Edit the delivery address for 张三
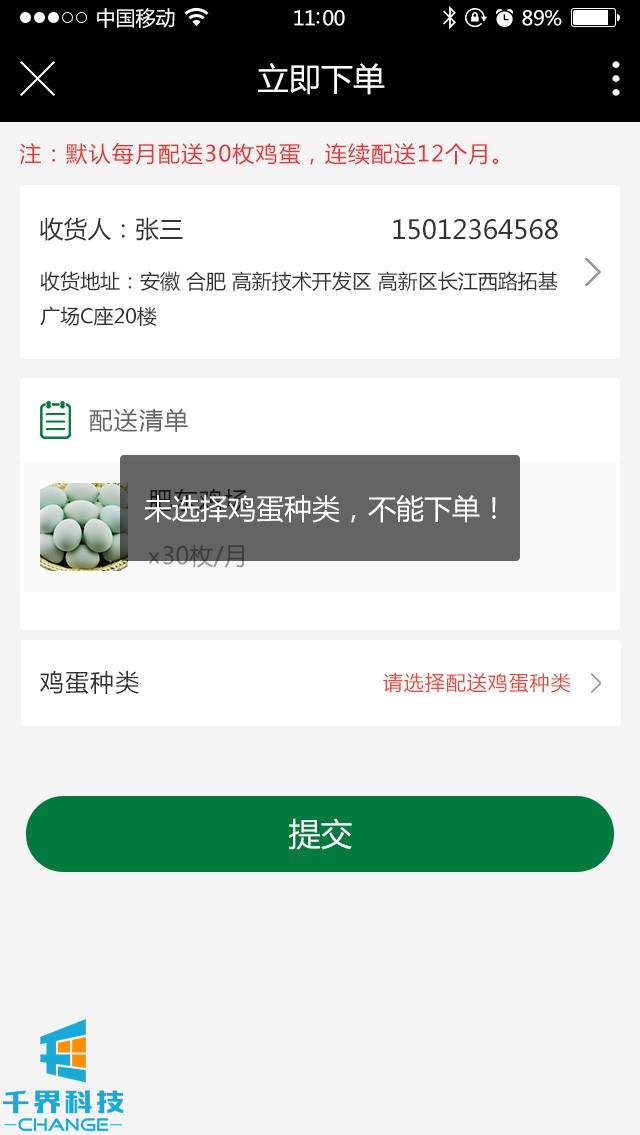 320,272
